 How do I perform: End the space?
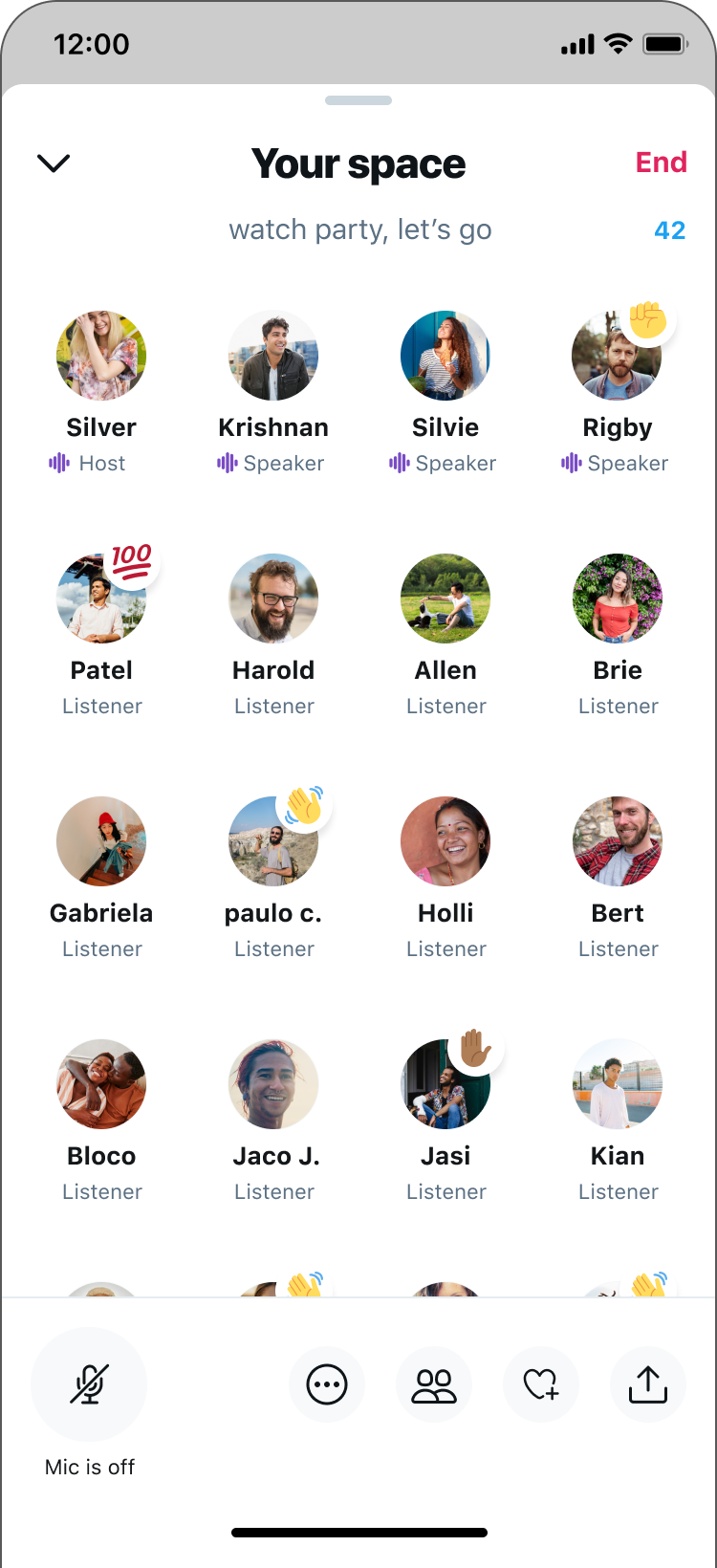(661, 163)
